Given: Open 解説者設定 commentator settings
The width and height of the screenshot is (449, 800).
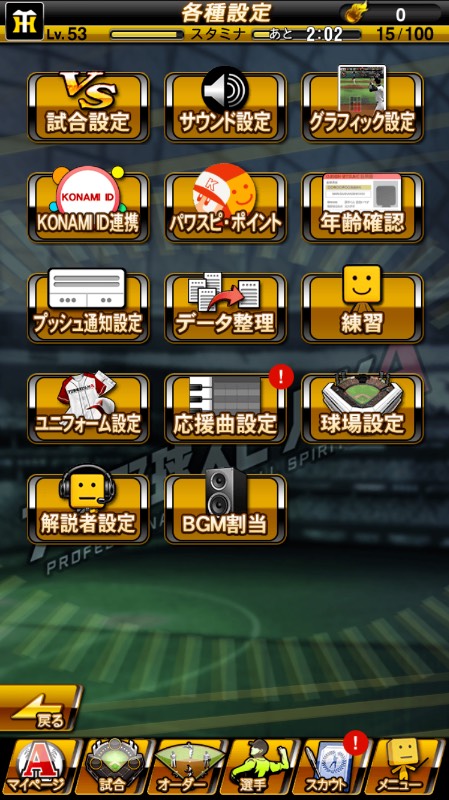Looking at the screenshot, I should point(88,509).
